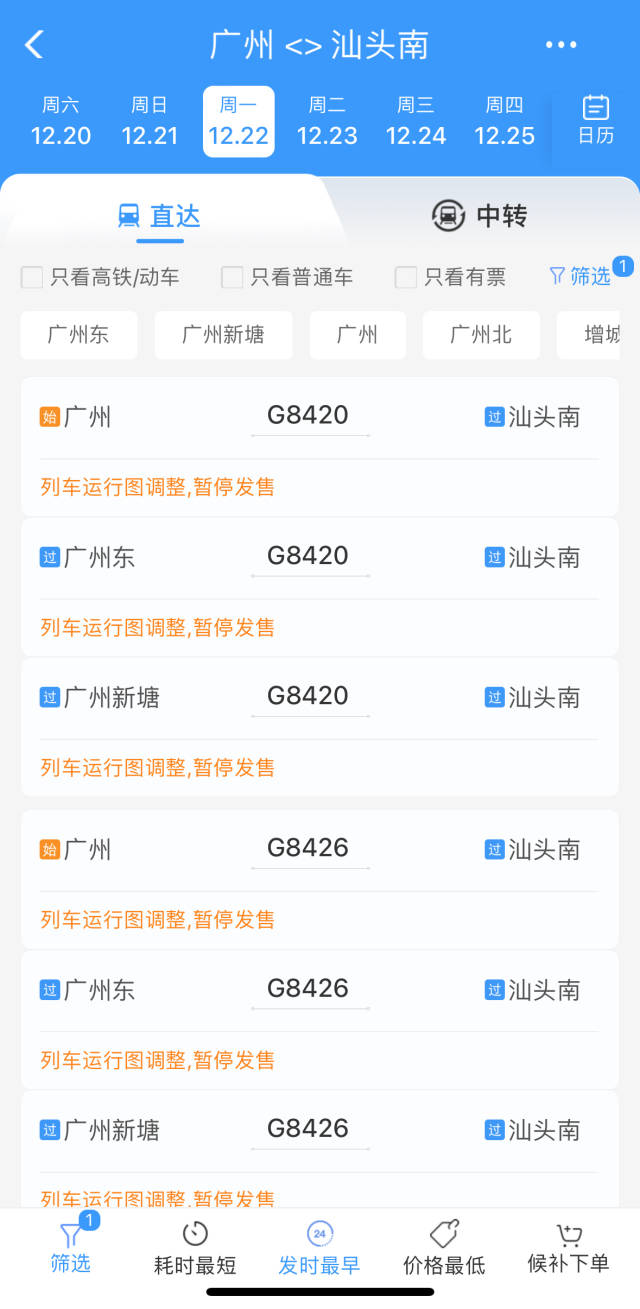Viewport: 640px width, 1309px height.
Task: Filter by the 广州东 station chip
Action: [79, 335]
